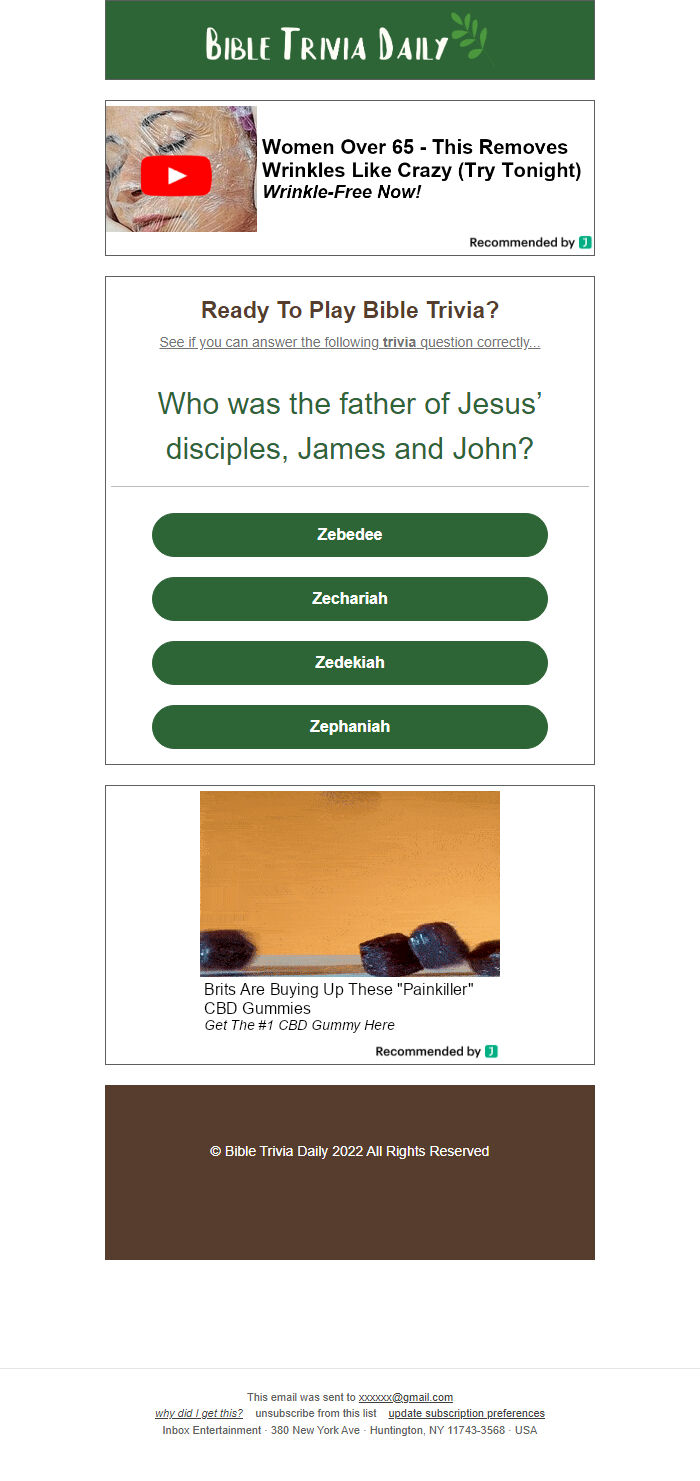Select the Zebedee answer
Screen dimensions: 700x1481
coord(350,535)
